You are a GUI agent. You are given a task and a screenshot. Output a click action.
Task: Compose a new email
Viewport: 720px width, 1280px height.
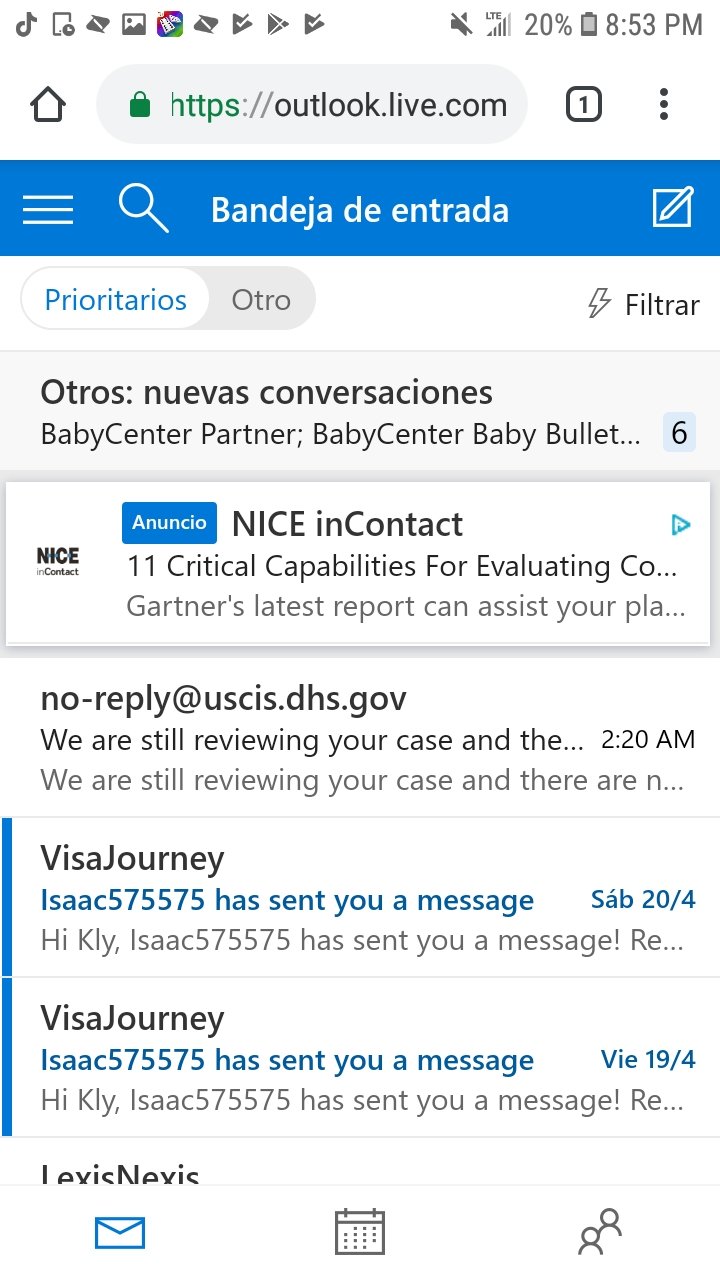(673, 208)
